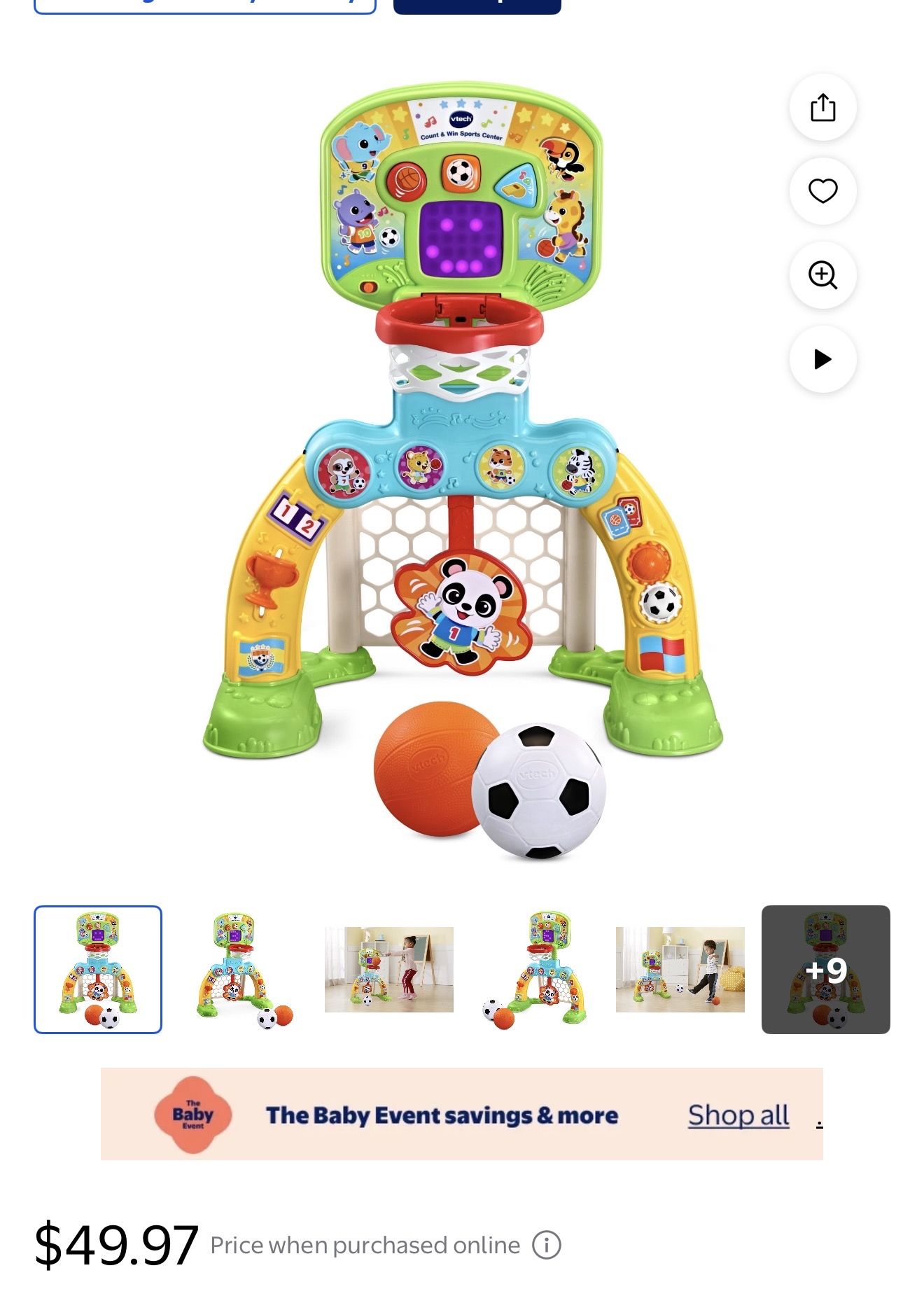
Task: Select the fourth product thumbnail
Action: coord(535,970)
